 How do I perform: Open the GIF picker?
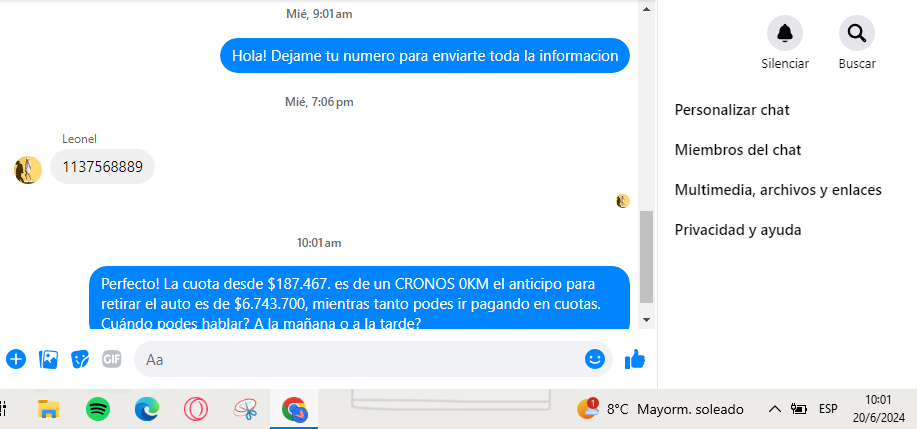click(111, 359)
